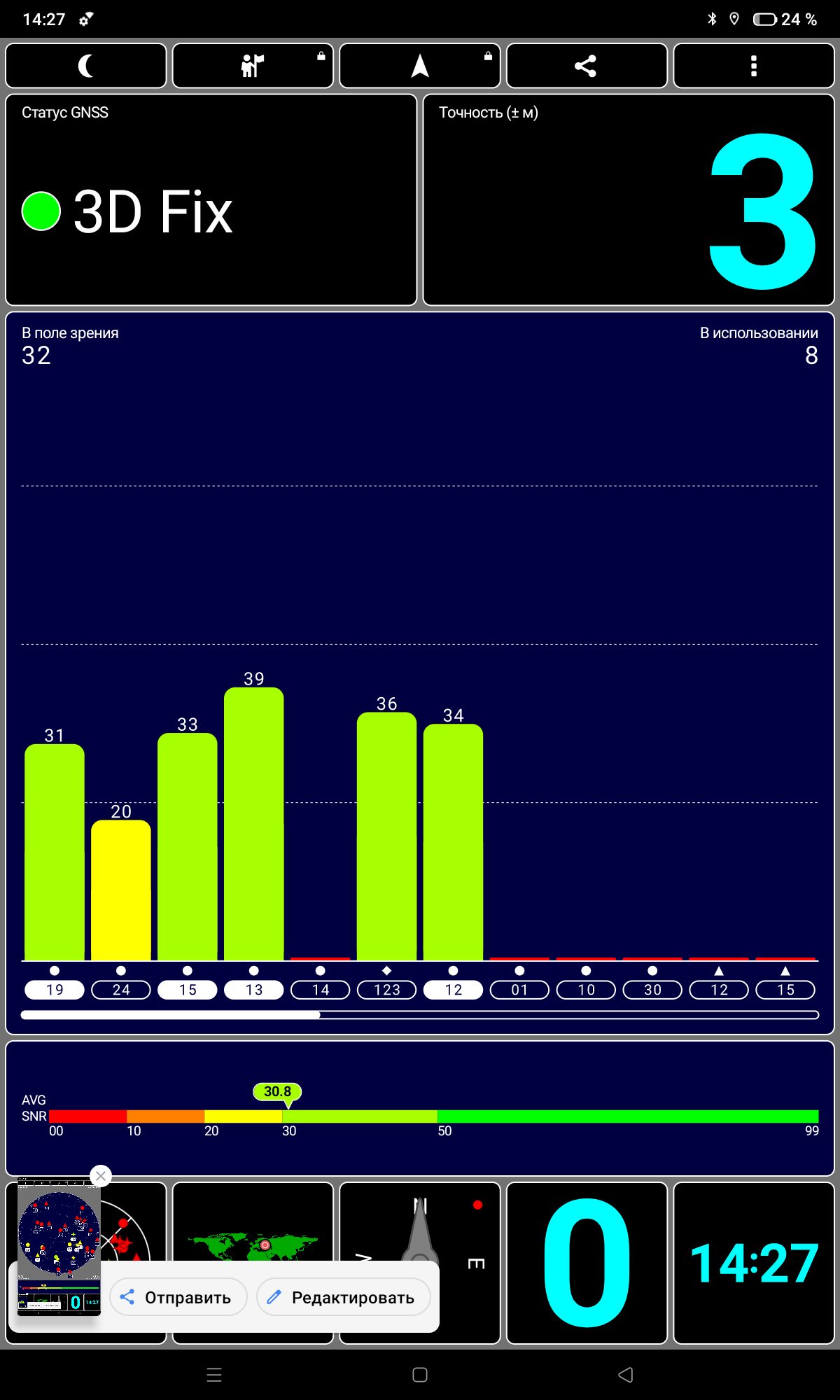
Task: Go to the home screen
Action: (x=420, y=1374)
